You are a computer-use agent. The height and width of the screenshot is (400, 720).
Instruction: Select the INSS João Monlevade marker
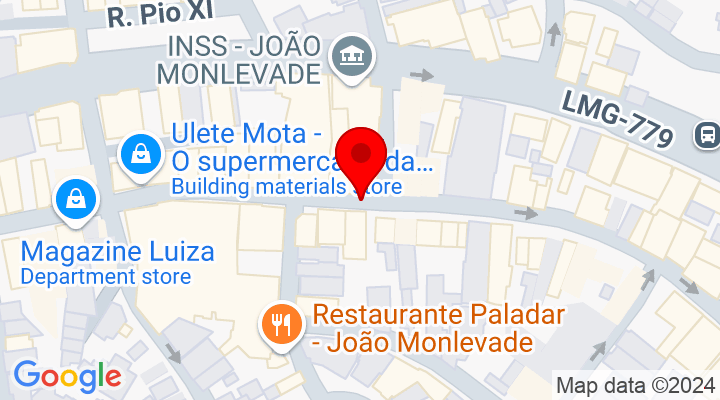click(352, 54)
